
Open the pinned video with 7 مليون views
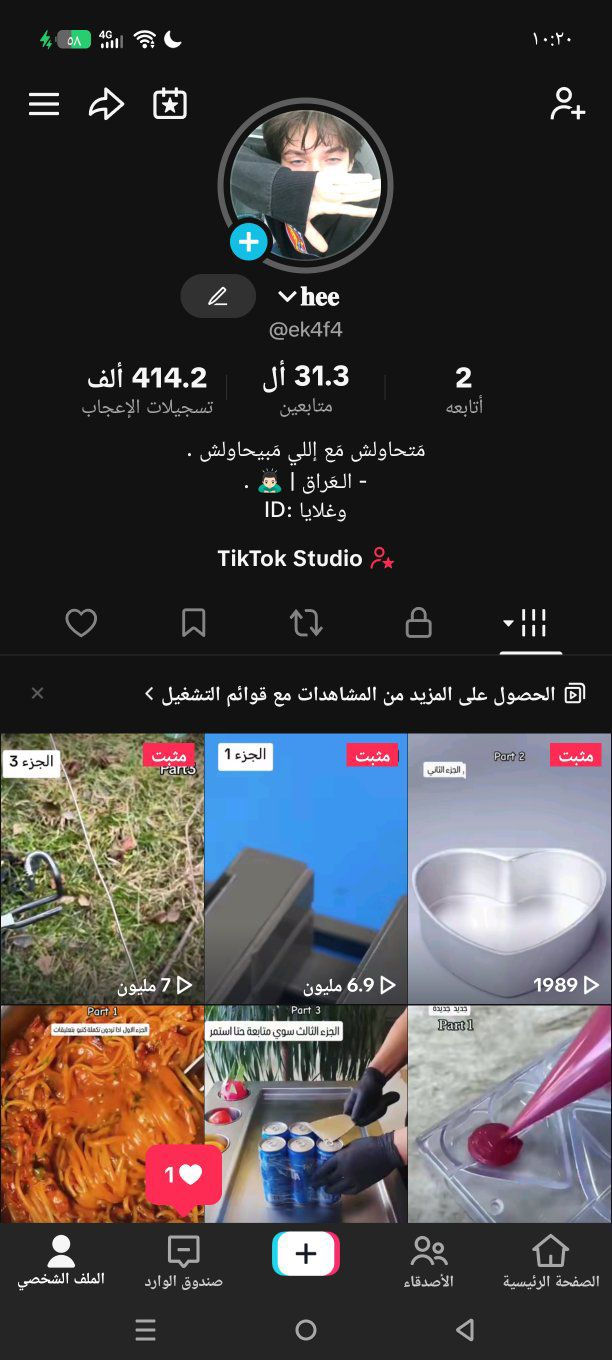[x=102, y=868]
